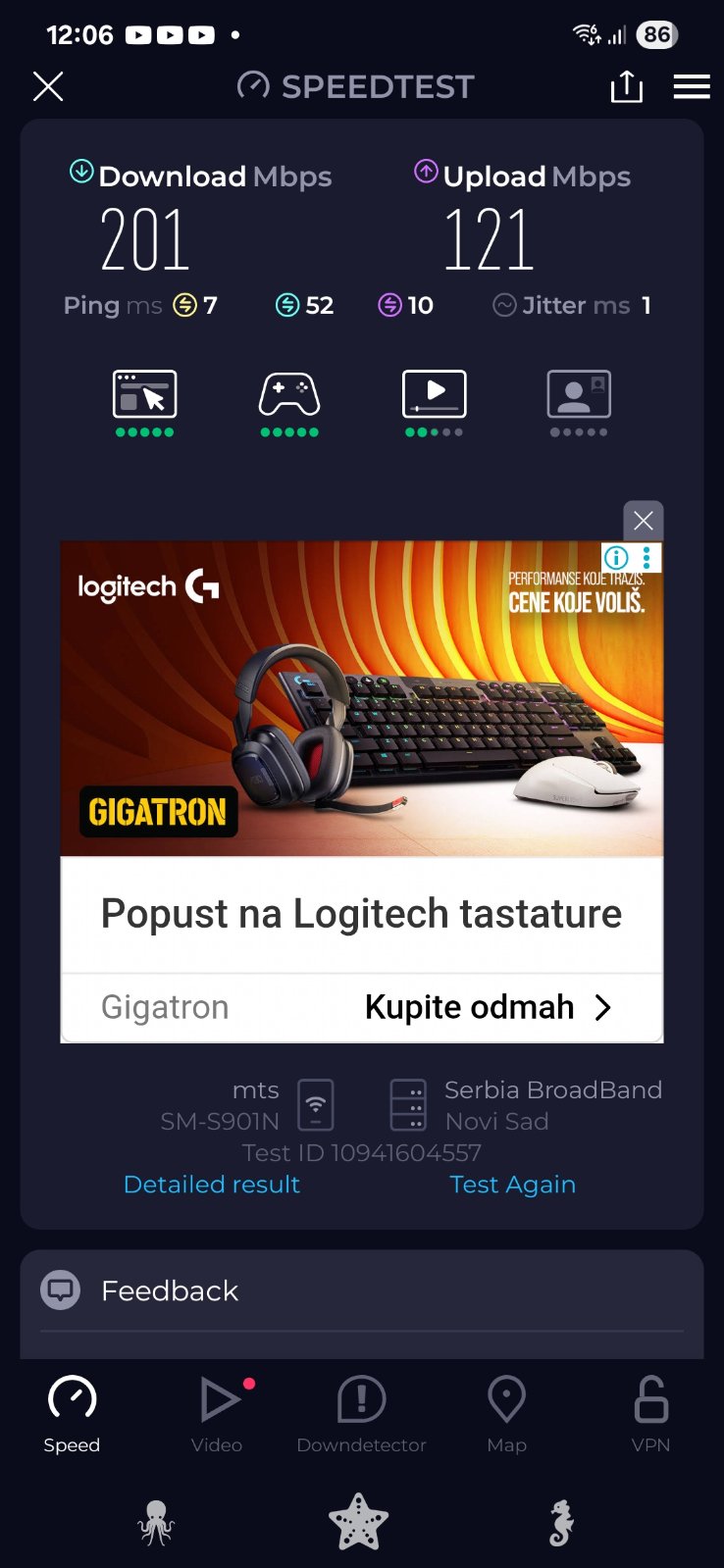
Task: Open ad info icon
Action: click(616, 557)
